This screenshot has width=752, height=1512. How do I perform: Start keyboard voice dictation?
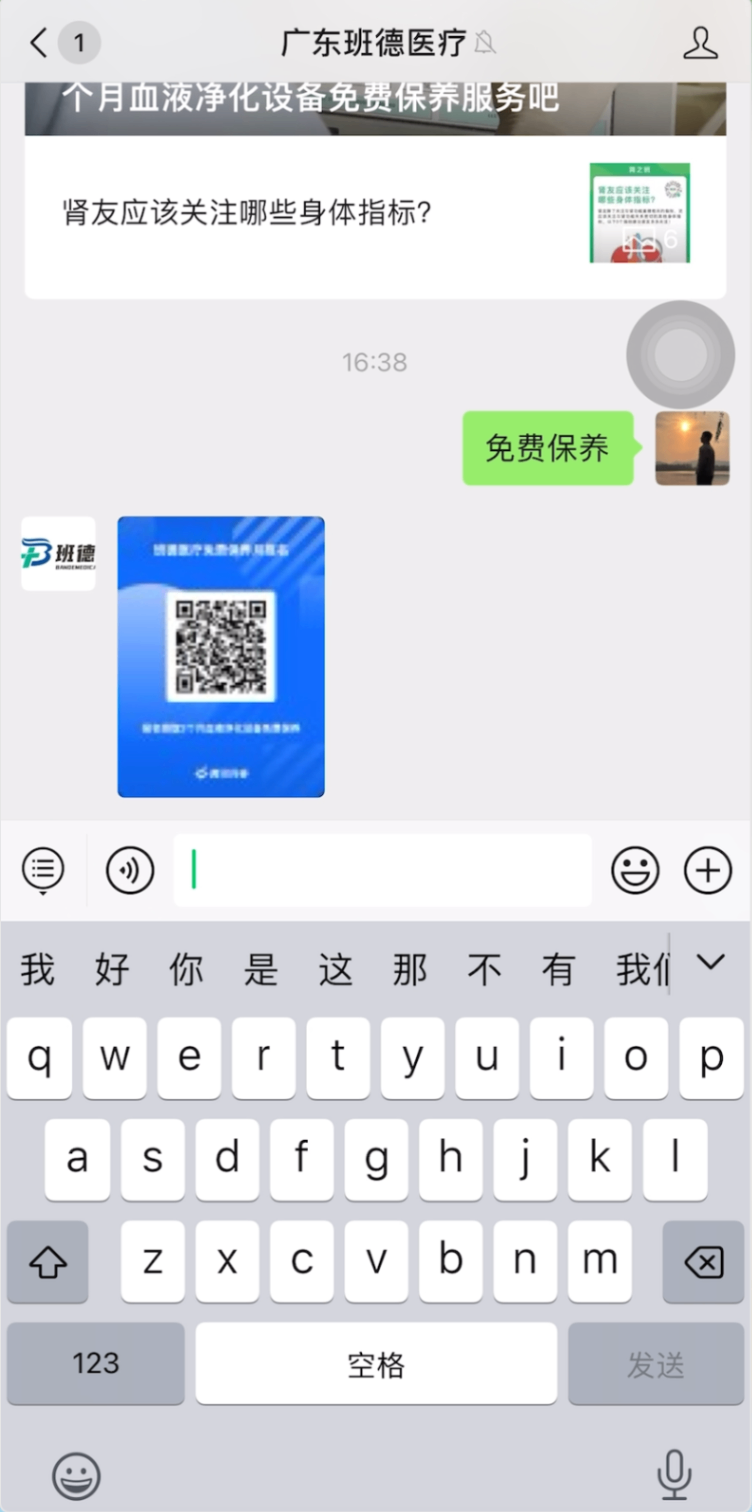674,1473
